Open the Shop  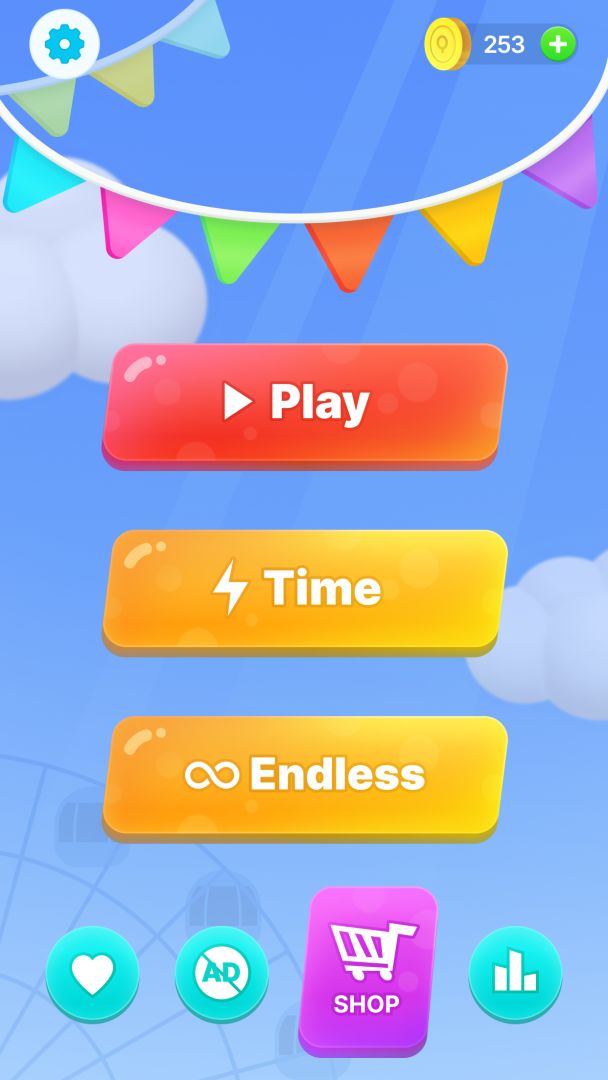click(x=368, y=965)
